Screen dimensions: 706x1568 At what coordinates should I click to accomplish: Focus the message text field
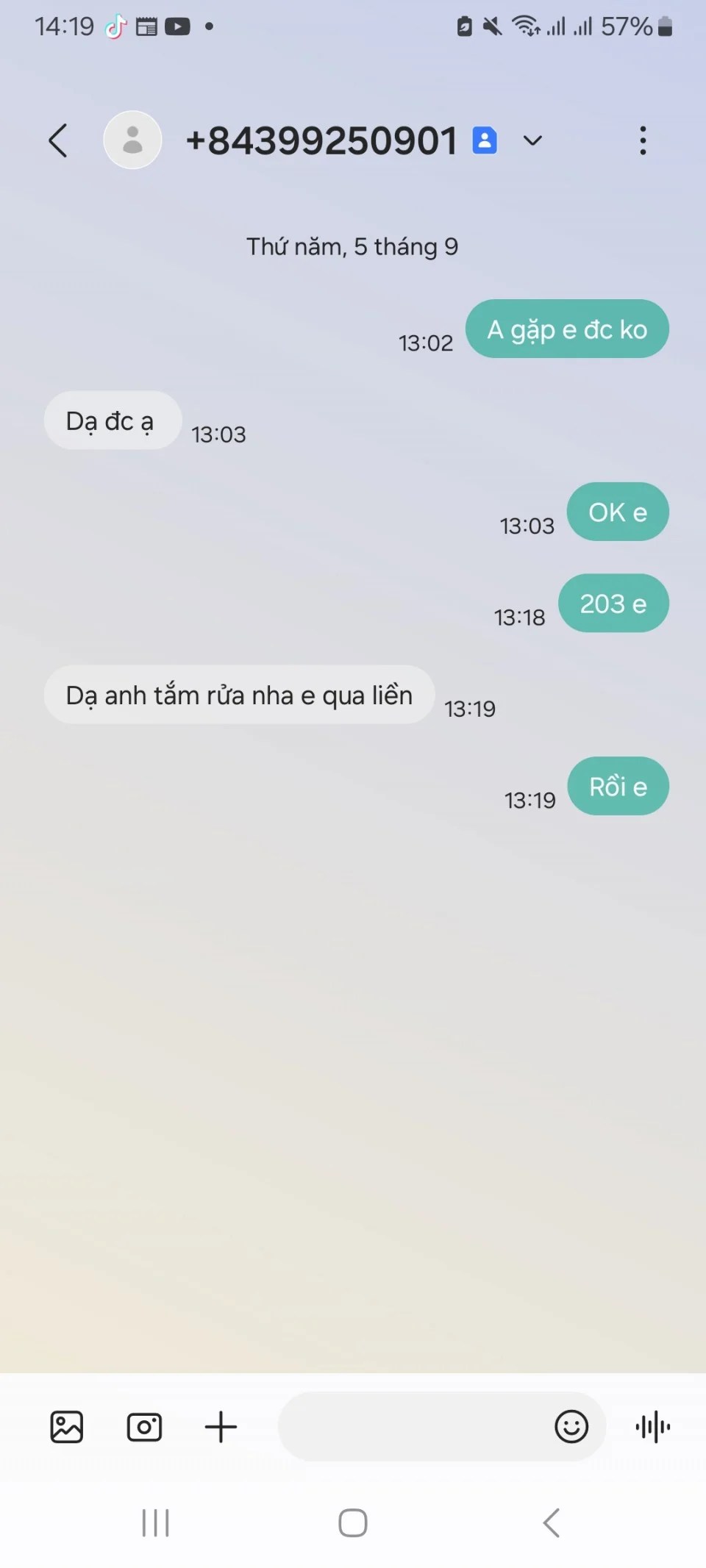click(x=412, y=1427)
